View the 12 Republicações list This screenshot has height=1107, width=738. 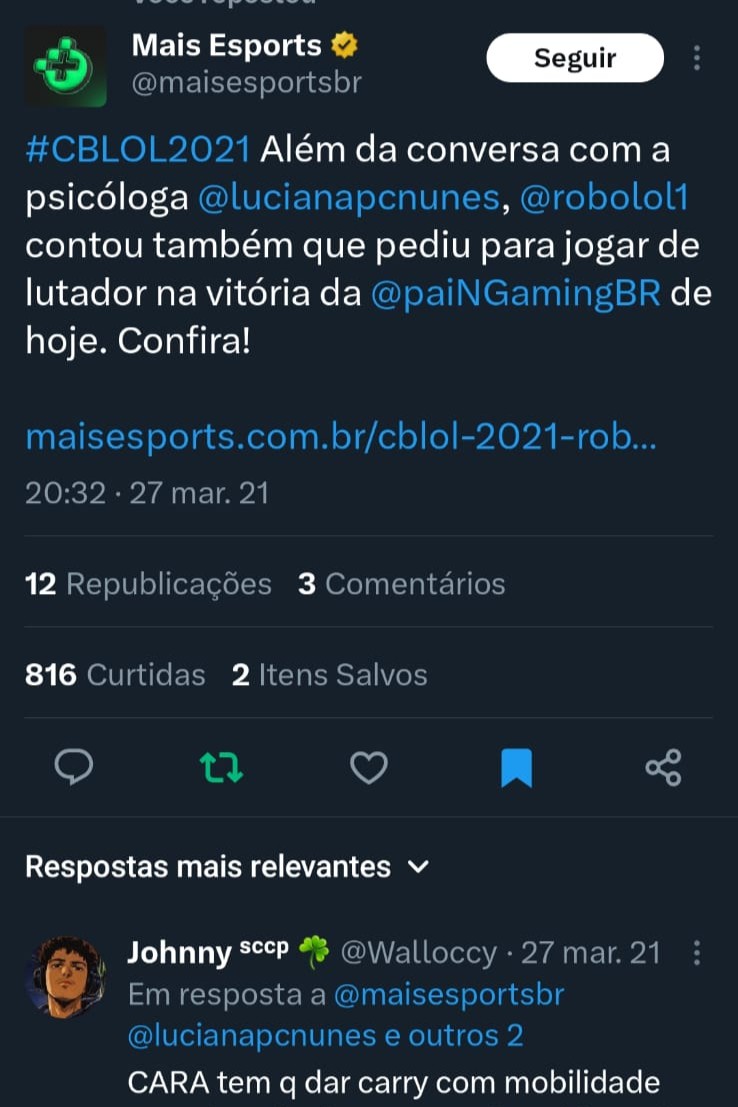click(148, 584)
